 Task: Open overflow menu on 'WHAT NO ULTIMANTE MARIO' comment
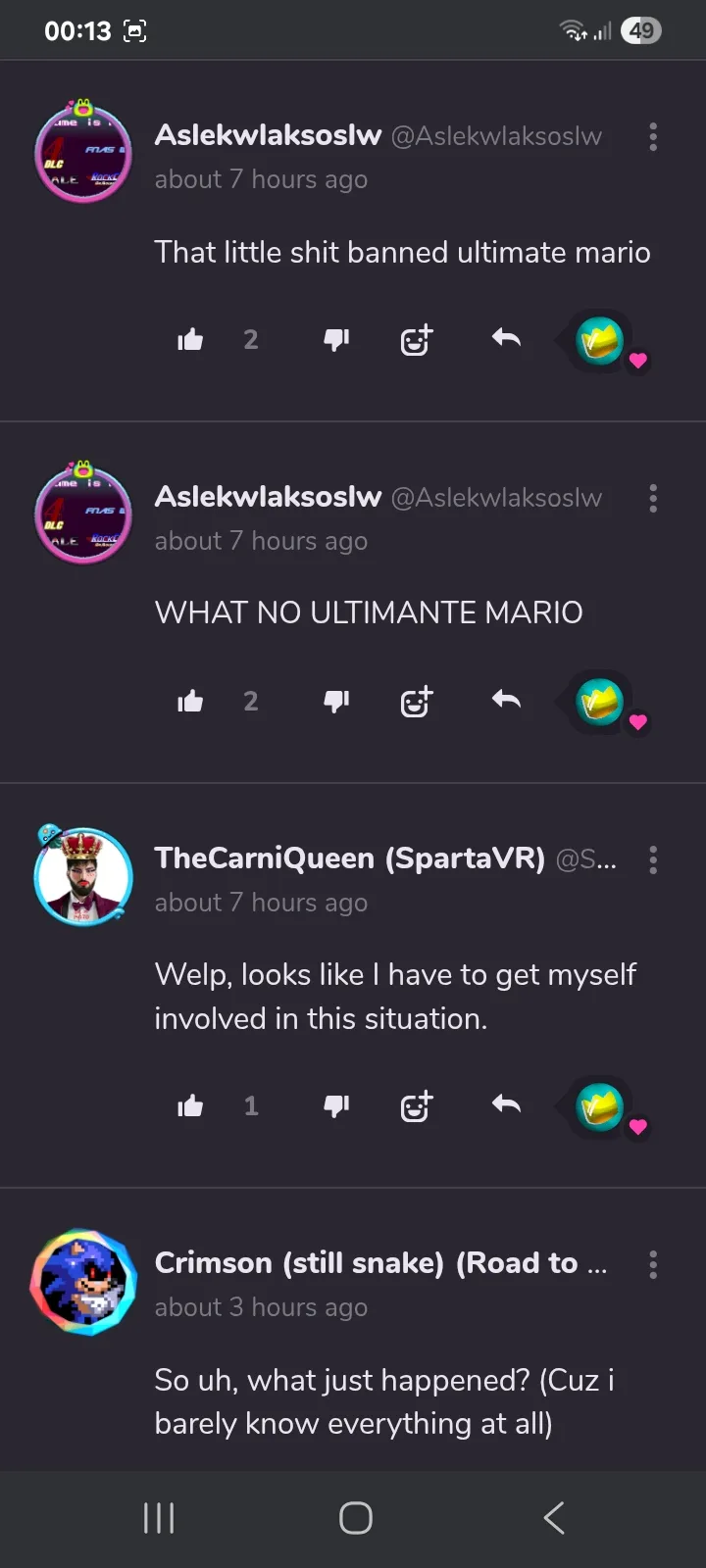(x=653, y=499)
